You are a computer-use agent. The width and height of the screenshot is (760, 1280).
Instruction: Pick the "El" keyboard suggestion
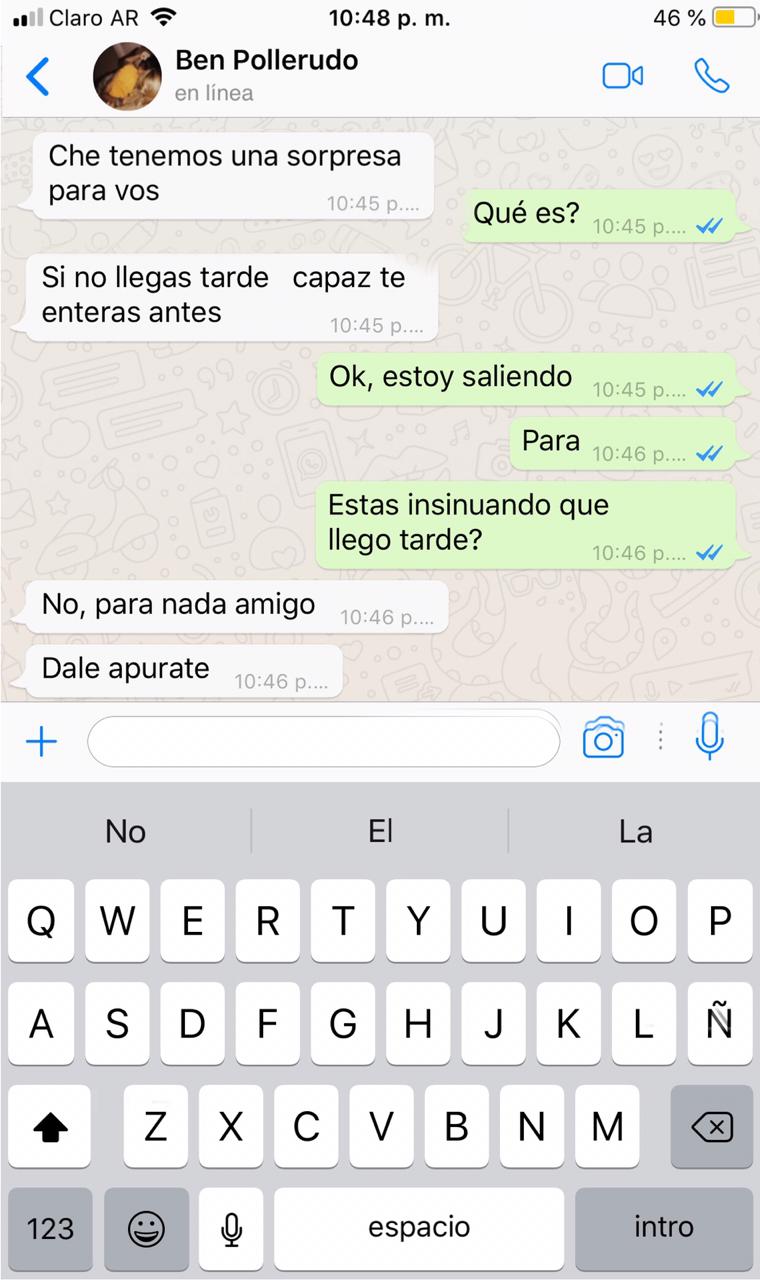pos(380,831)
